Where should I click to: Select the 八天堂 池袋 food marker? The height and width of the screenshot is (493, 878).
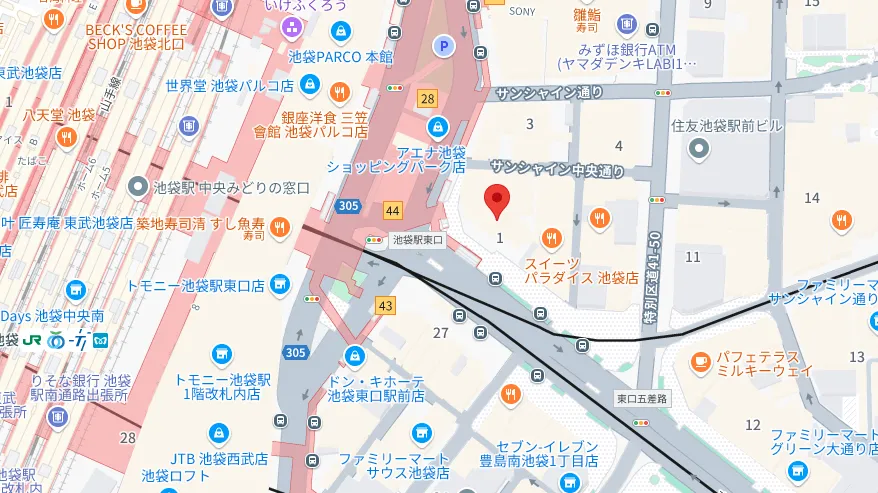pos(67,135)
